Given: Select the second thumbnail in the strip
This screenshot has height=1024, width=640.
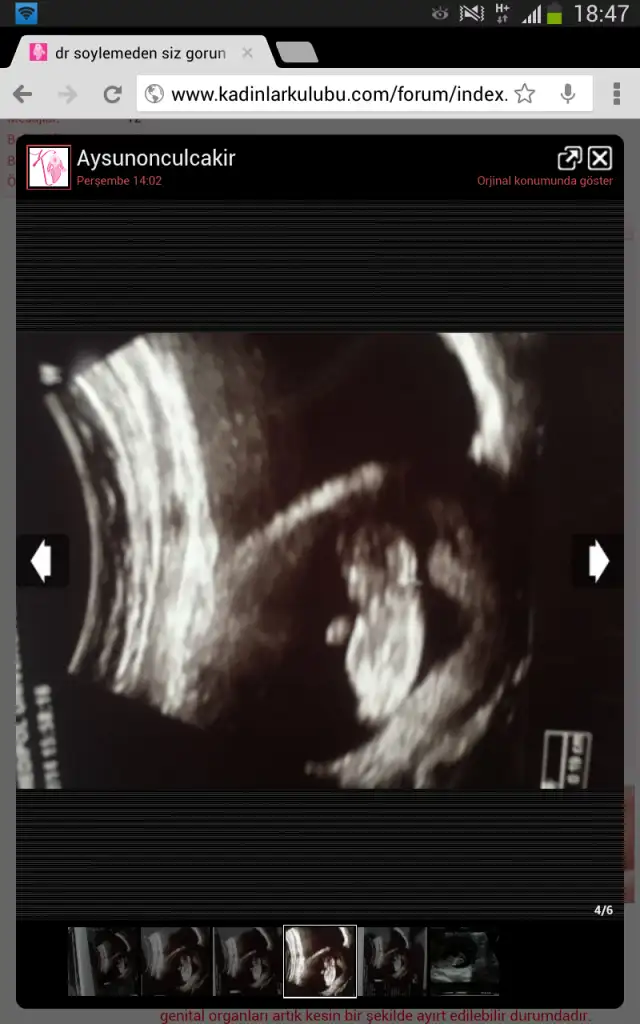Looking at the screenshot, I should point(175,961).
